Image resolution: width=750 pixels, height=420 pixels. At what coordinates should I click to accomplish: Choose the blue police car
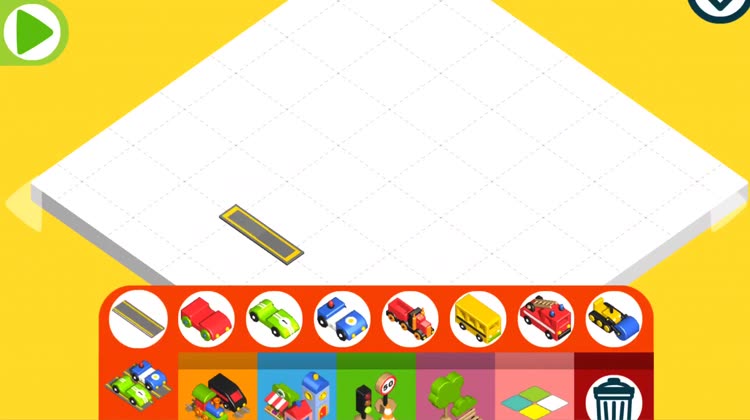click(342, 319)
